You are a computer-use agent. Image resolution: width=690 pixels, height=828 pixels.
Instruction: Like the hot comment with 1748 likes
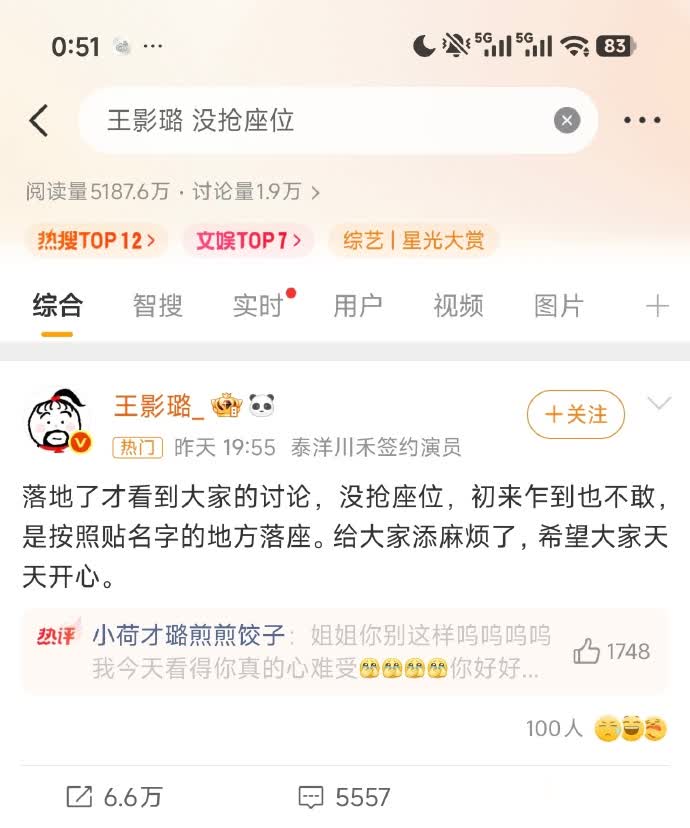pos(610,652)
